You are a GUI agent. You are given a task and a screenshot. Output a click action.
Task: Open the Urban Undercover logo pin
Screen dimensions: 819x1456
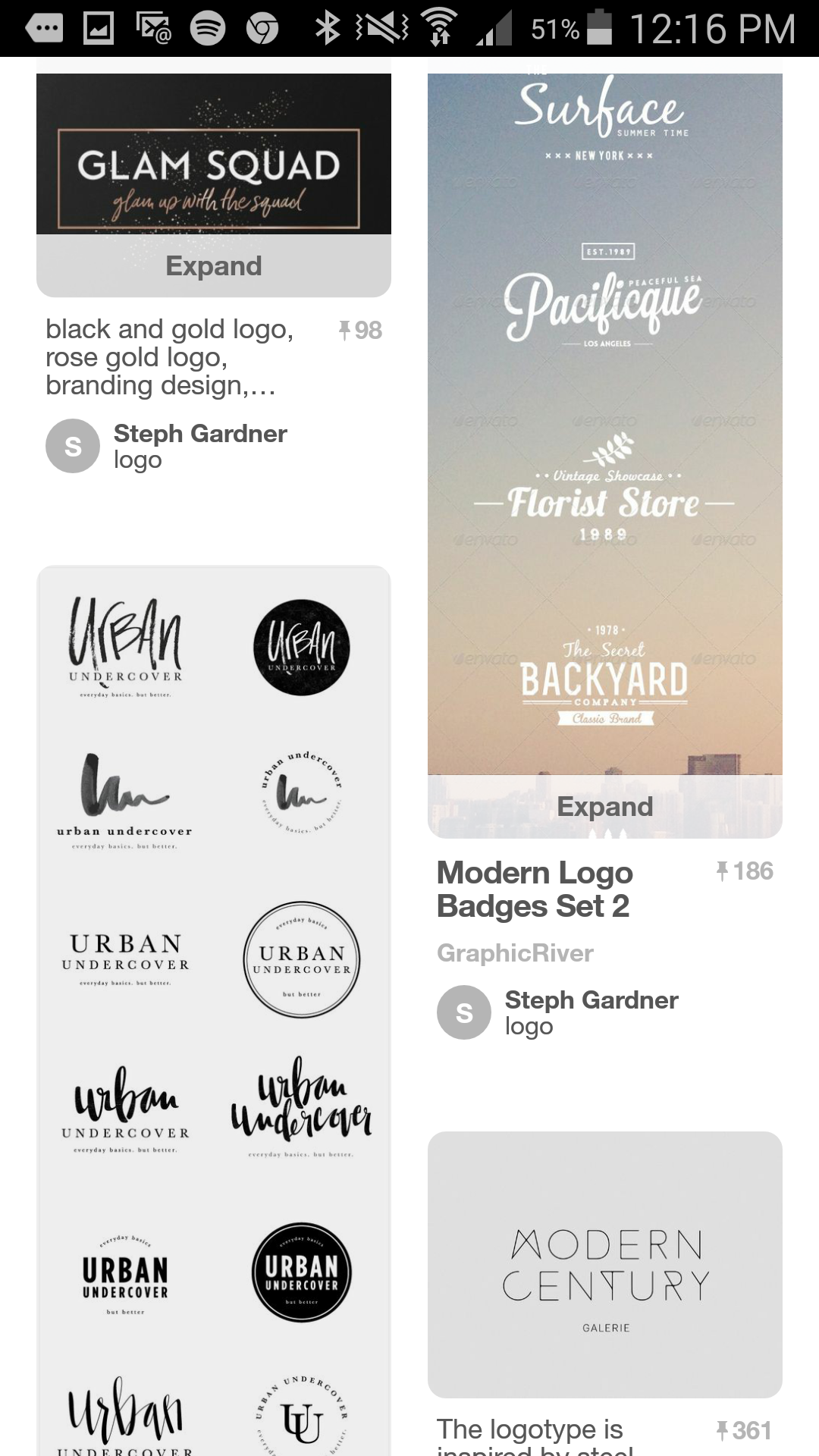pyautogui.click(x=213, y=986)
